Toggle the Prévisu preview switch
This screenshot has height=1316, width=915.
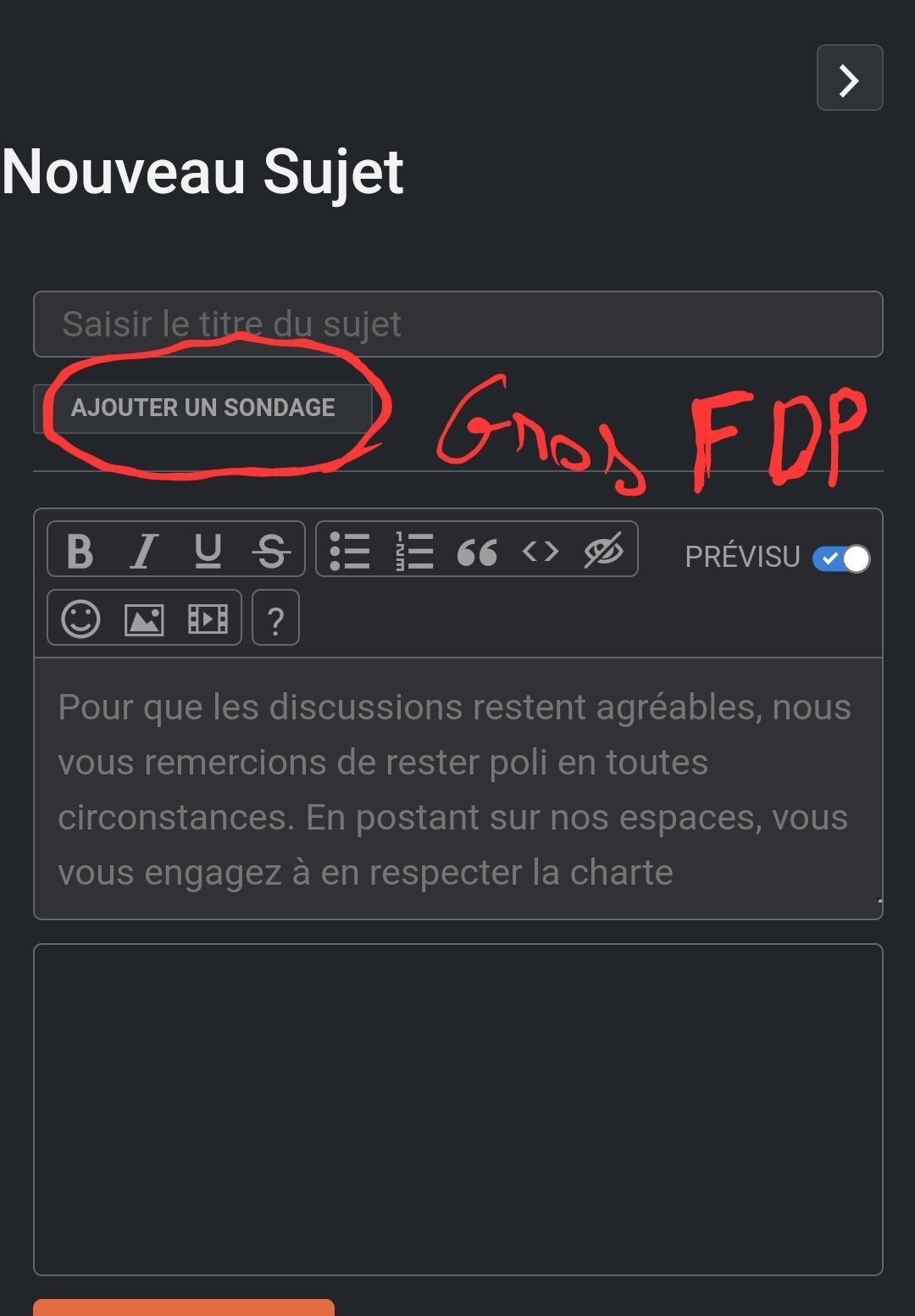pos(840,558)
